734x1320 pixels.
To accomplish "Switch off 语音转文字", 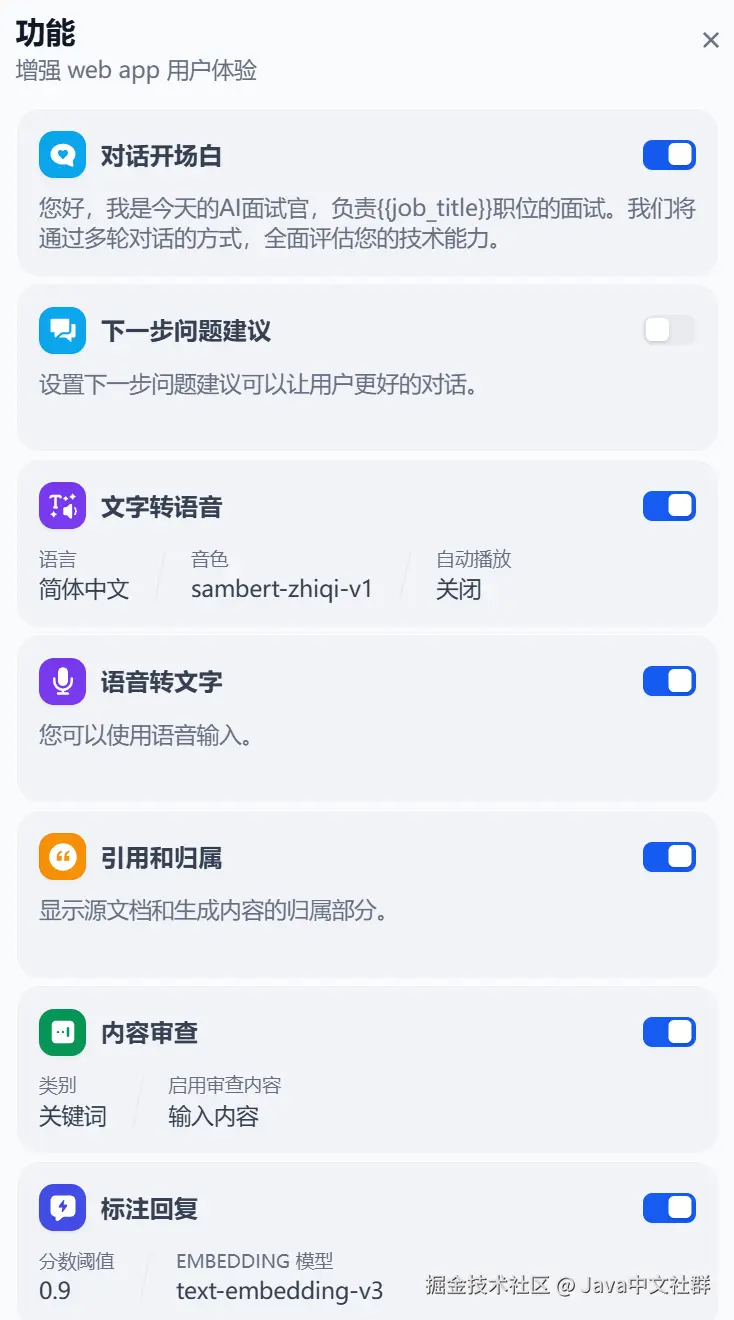I will (x=669, y=681).
